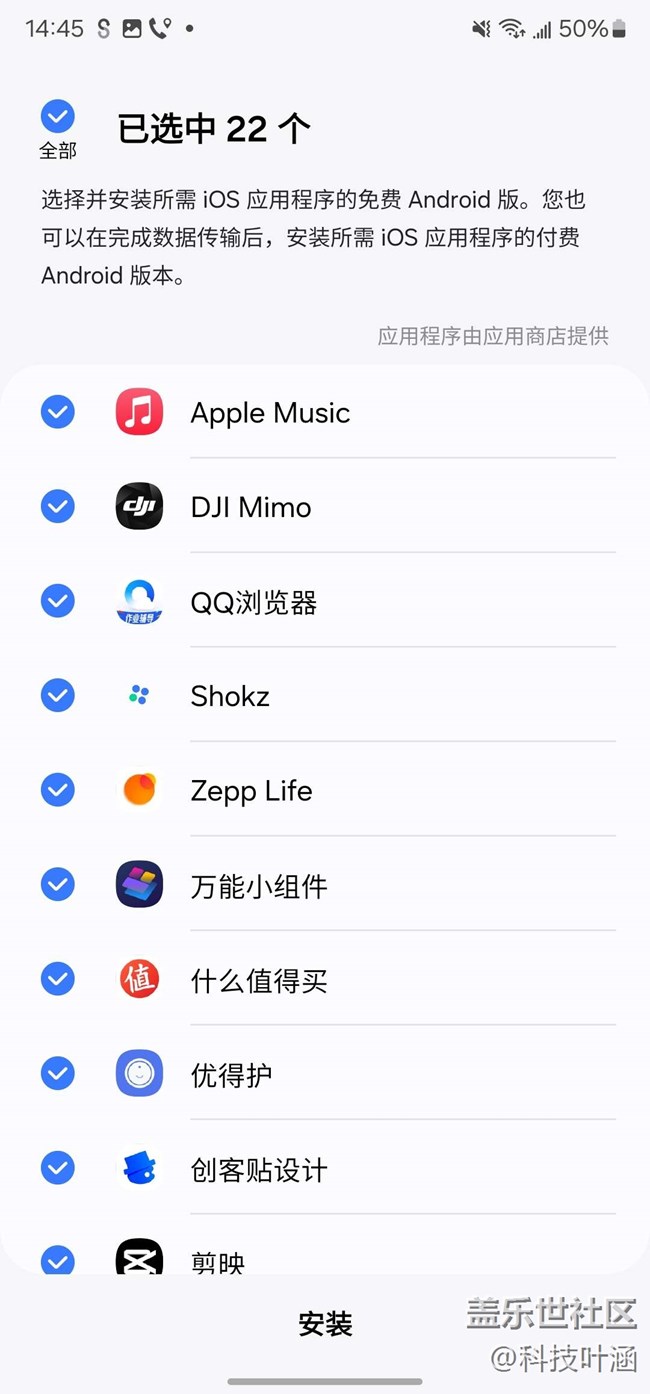Image resolution: width=650 pixels, height=1394 pixels.
Task: Deselect the Shokz app
Action: tap(58, 696)
